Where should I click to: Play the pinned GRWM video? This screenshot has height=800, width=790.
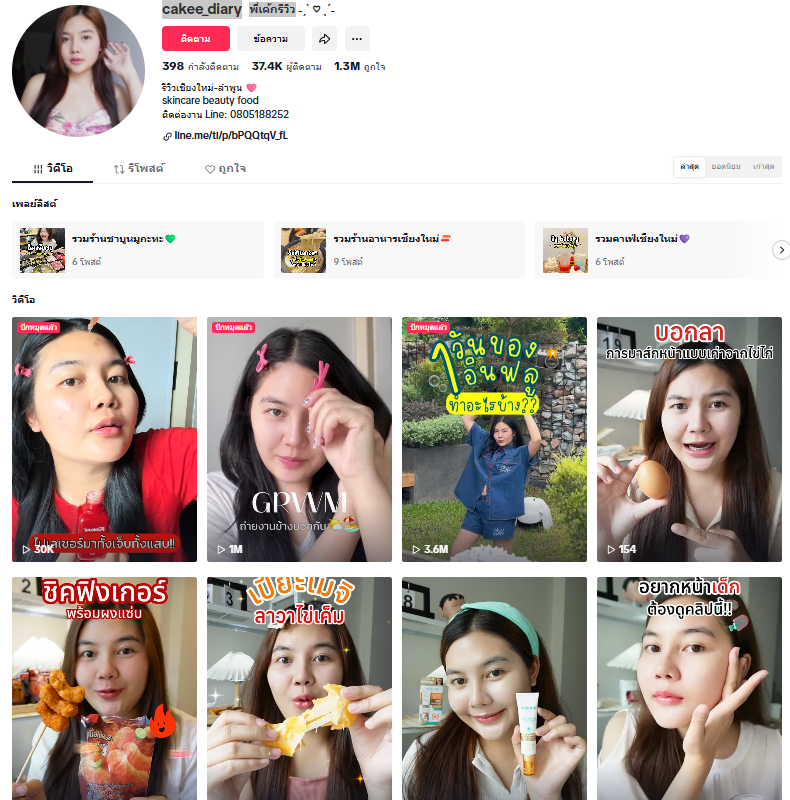coord(299,440)
